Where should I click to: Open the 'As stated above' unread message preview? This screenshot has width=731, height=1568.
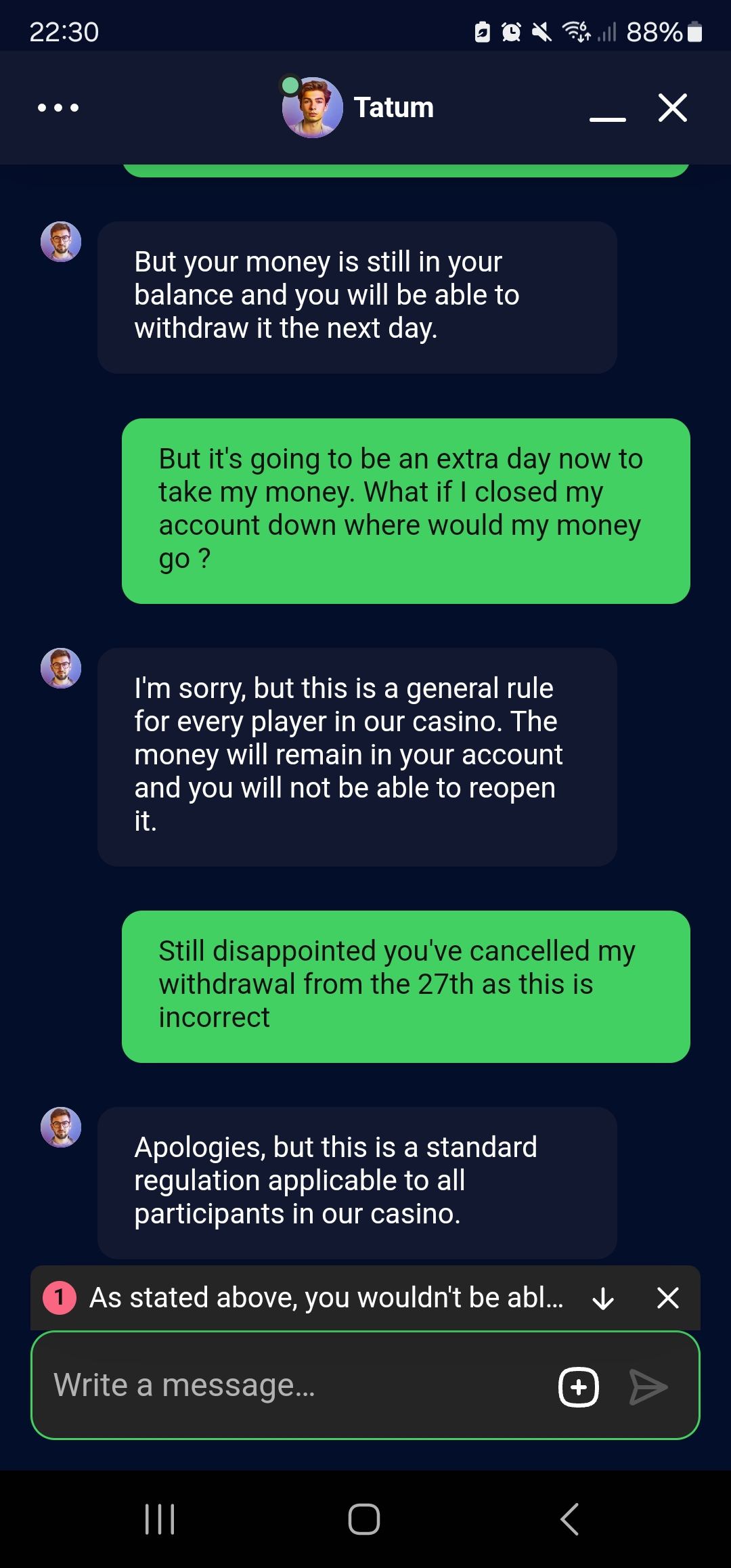point(325,1298)
